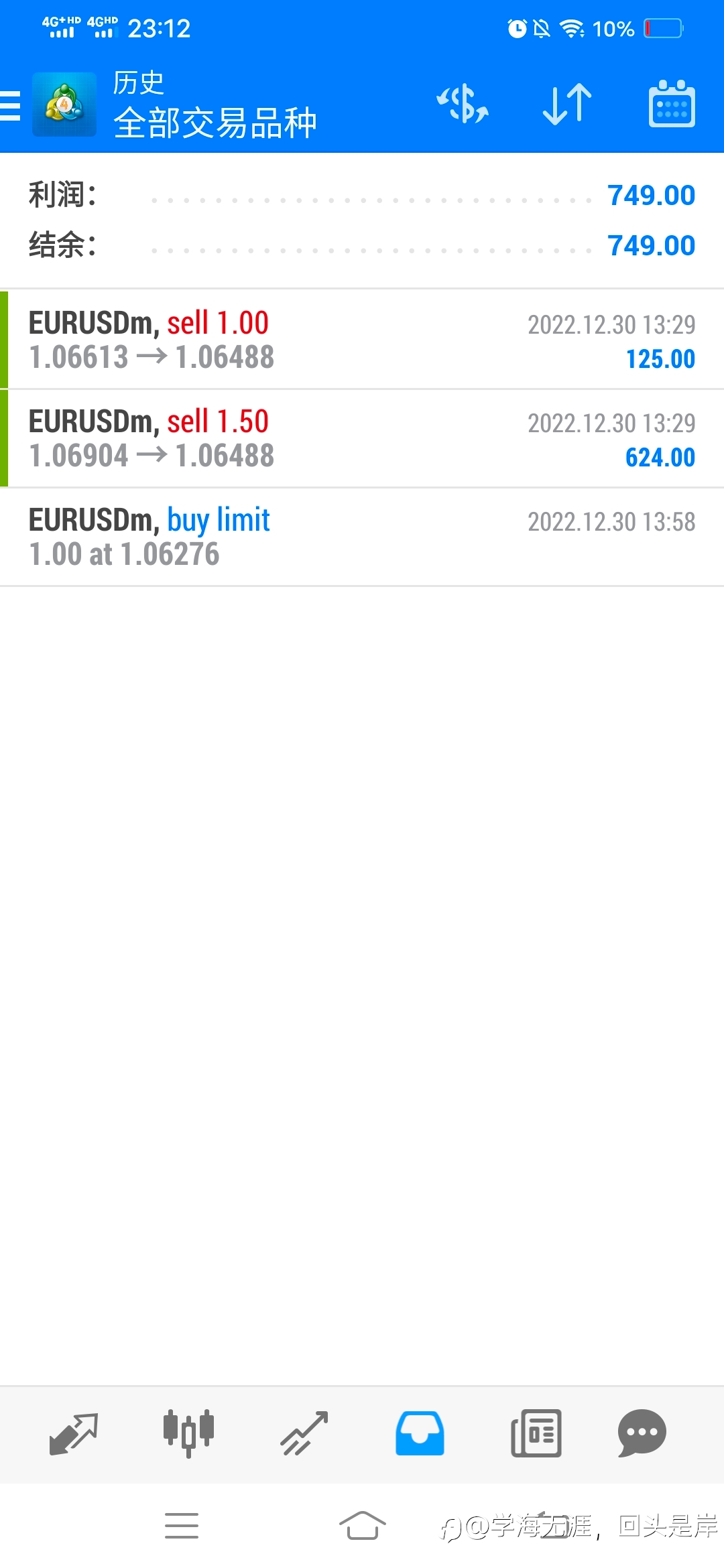
Task: Open the calendar date range picker
Action: pyautogui.click(x=672, y=104)
